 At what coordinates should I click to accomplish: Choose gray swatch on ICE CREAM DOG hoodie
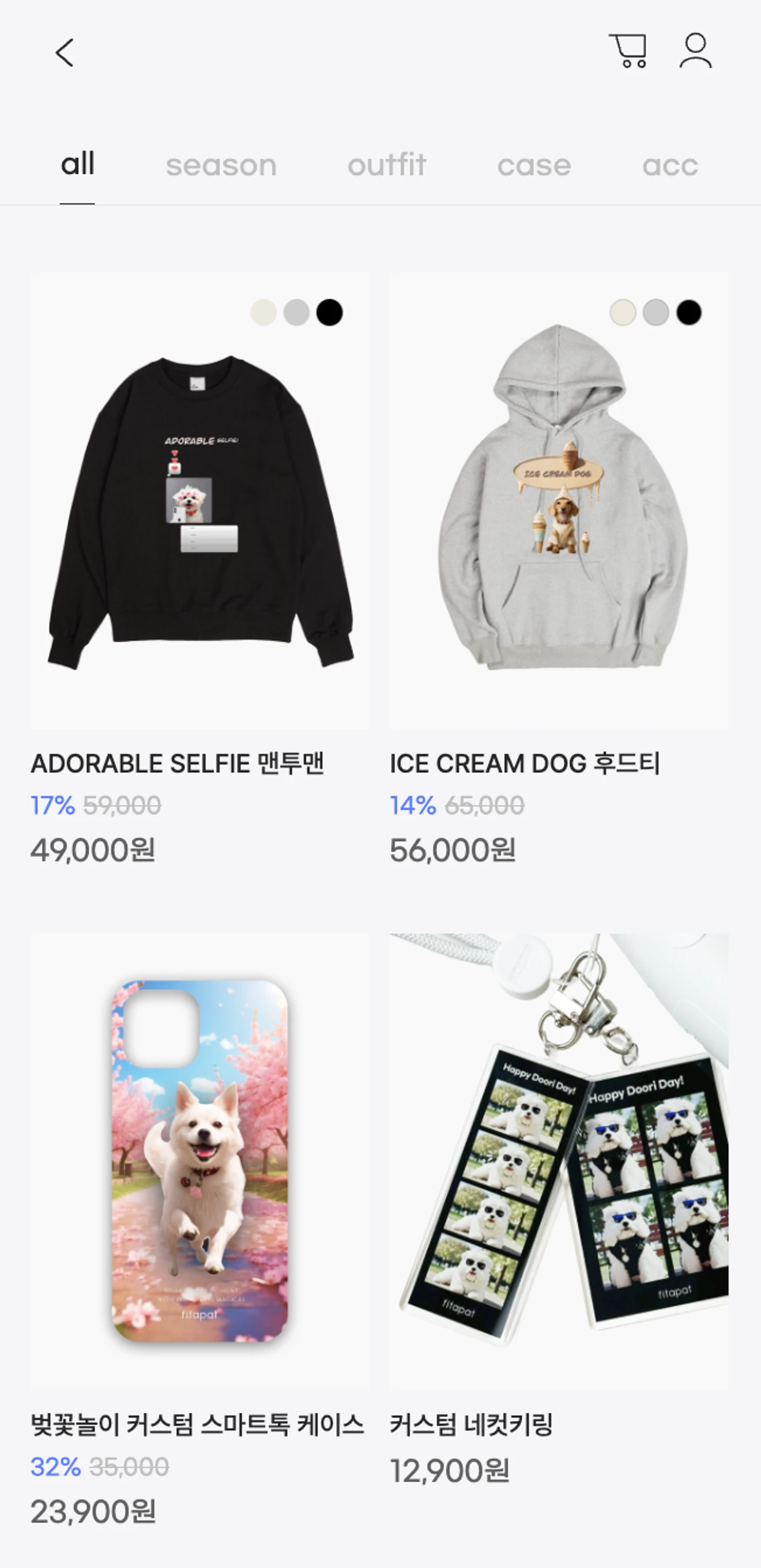coord(655,313)
